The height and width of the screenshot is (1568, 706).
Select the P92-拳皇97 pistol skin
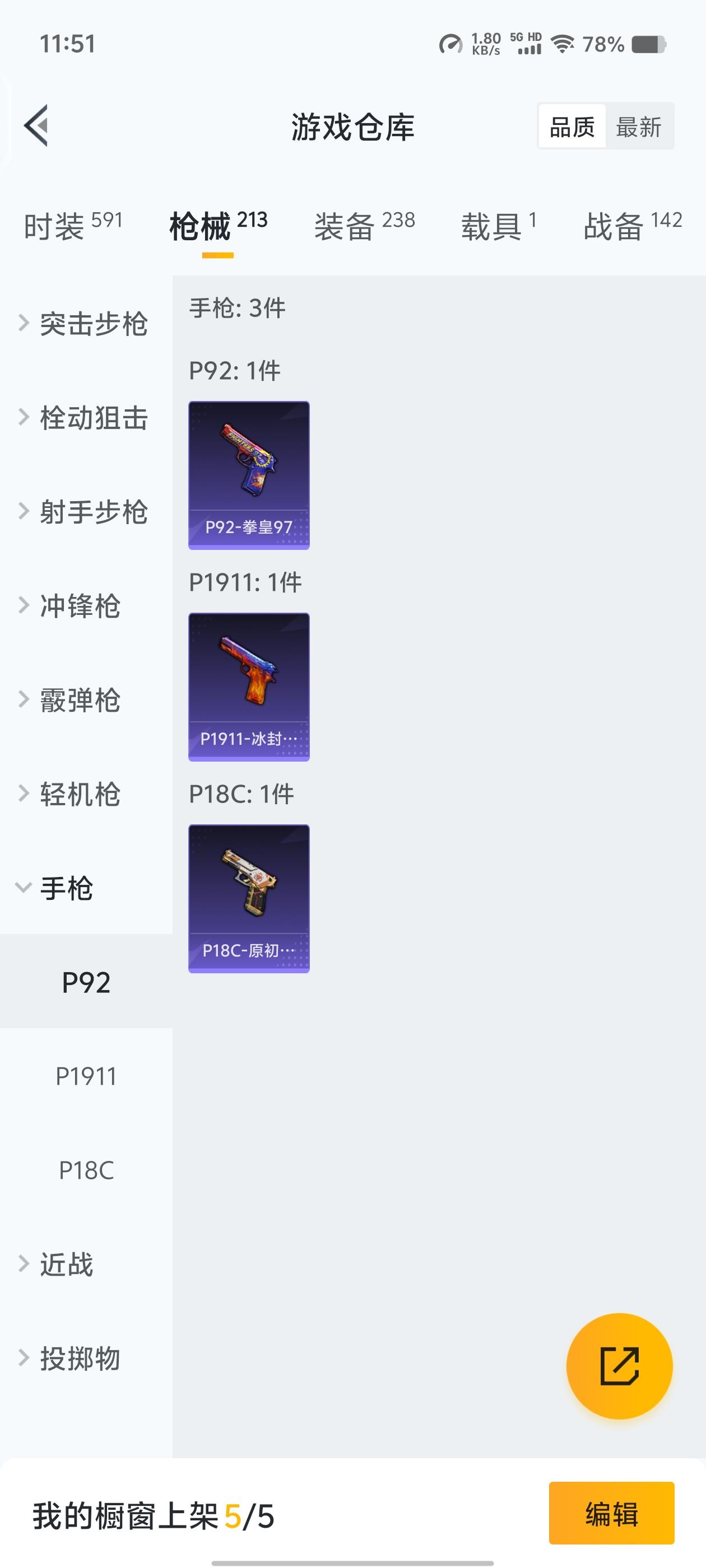pyautogui.click(x=249, y=476)
